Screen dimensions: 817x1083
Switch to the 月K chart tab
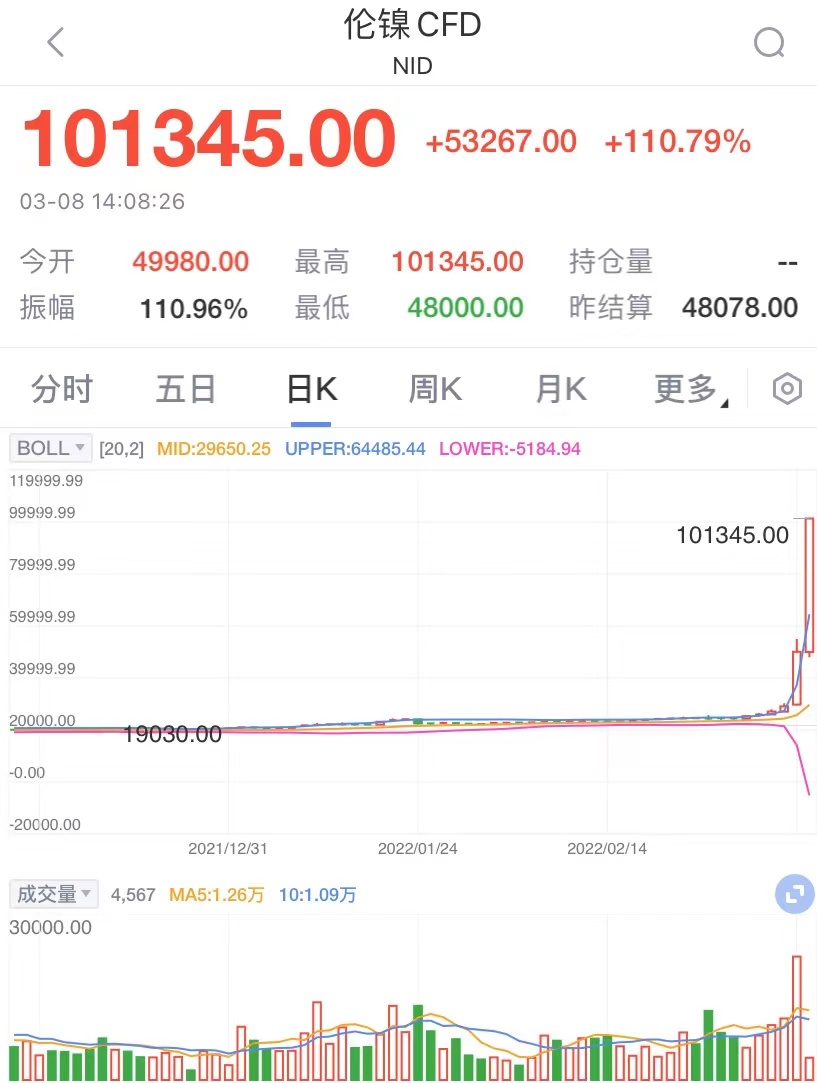click(x=560, y=389)
